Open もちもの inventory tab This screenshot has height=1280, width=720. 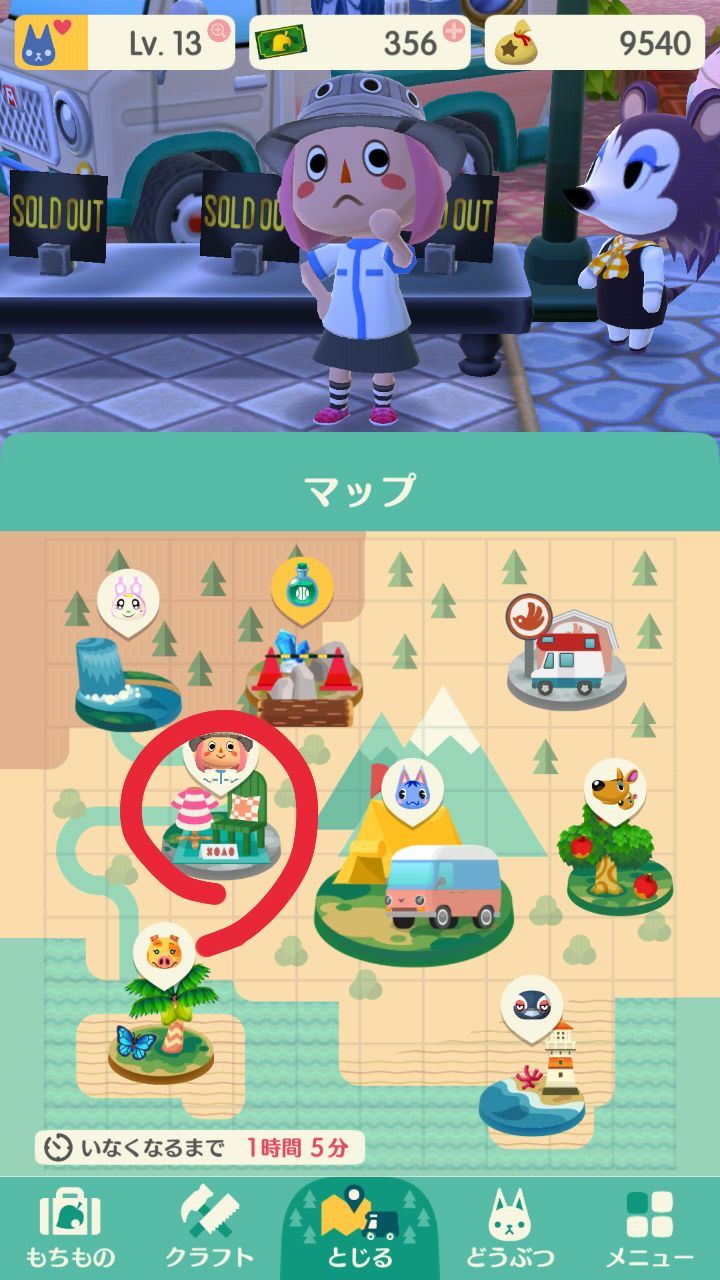pos(69,1228)
